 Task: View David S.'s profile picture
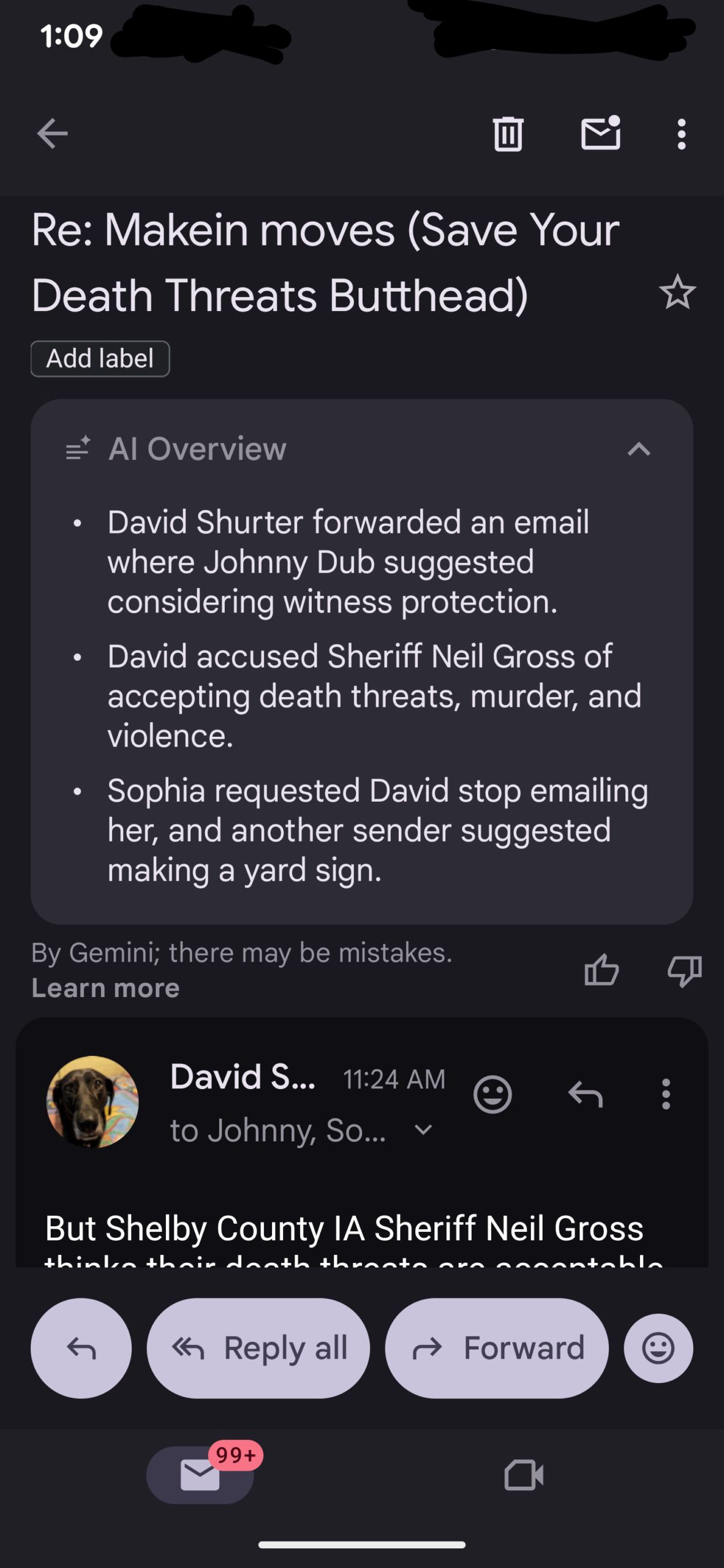tap(93, 1101)
